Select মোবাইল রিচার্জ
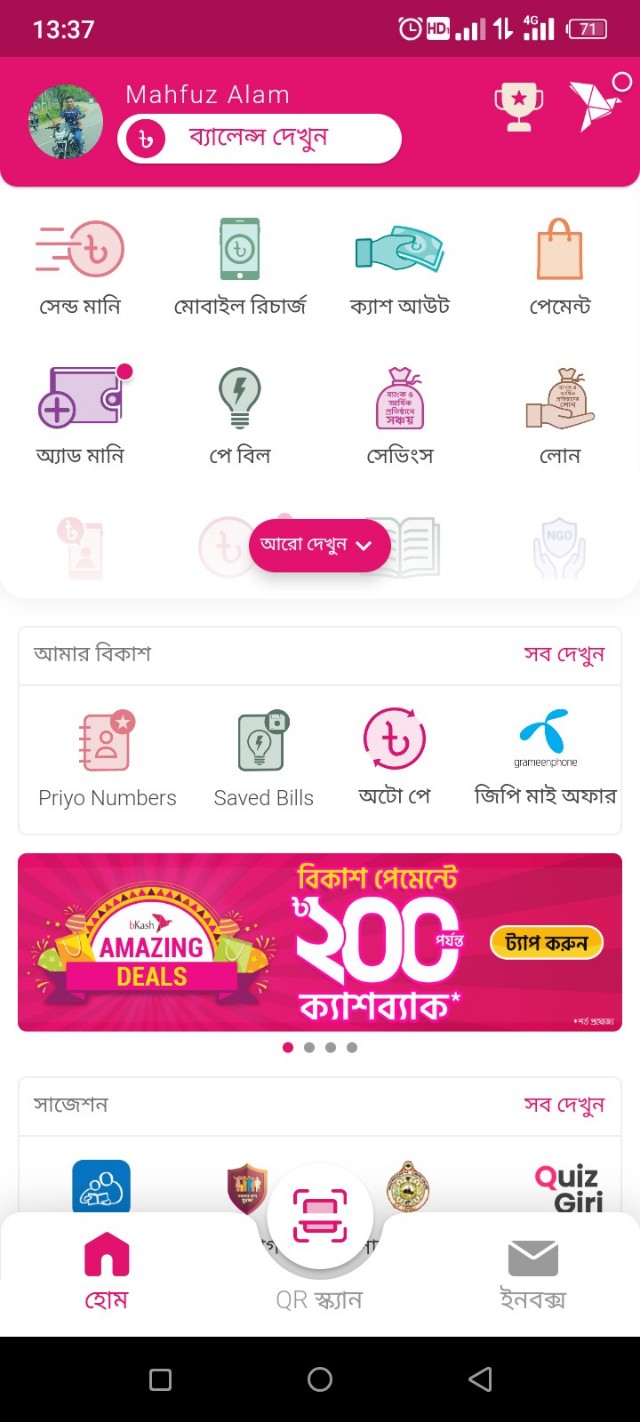Screen dimensions: 640x1422 click(x=240, y=266)
